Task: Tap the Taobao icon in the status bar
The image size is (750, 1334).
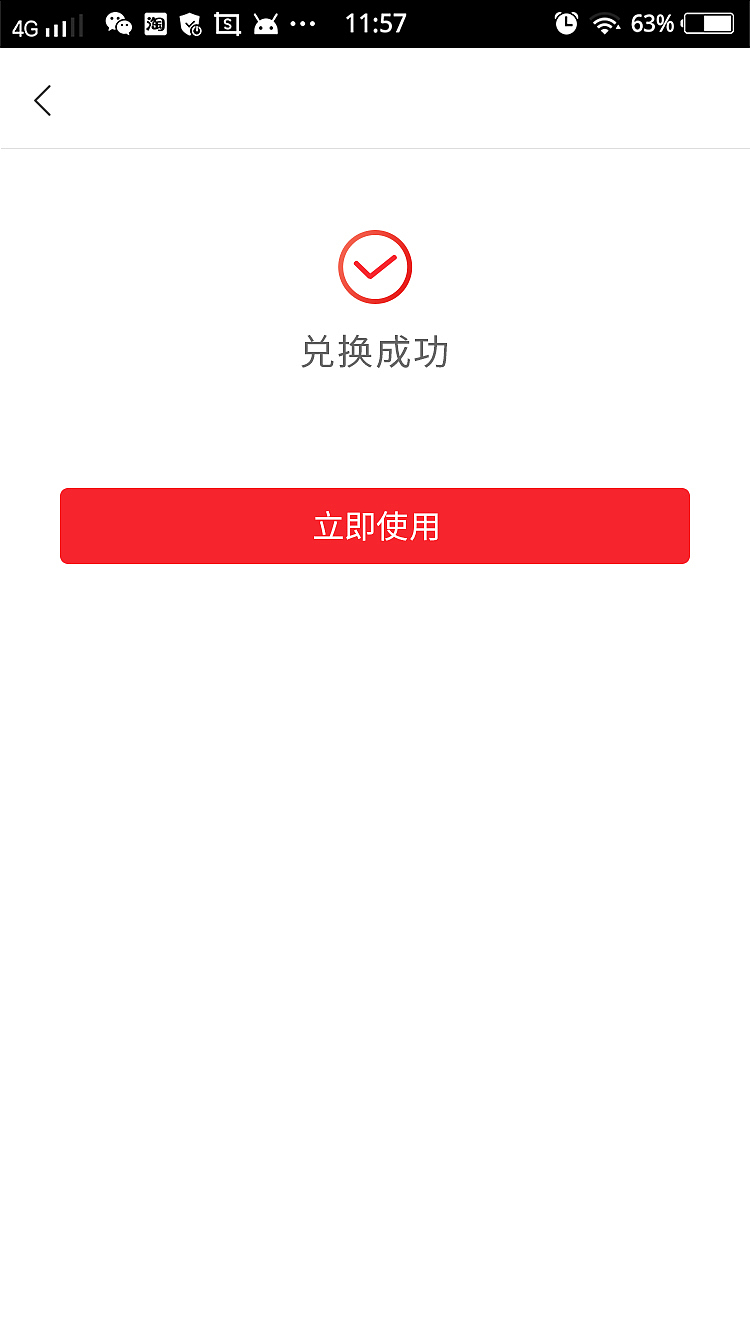Action: 155,23
